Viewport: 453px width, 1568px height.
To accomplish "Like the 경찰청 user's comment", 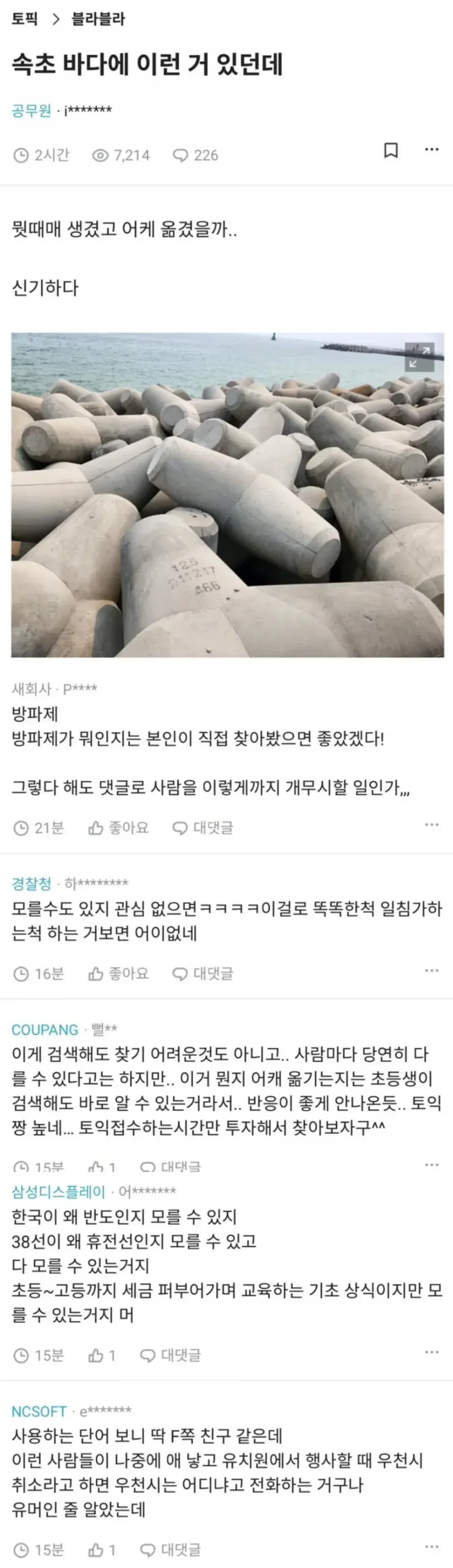I will coord(119,974).
